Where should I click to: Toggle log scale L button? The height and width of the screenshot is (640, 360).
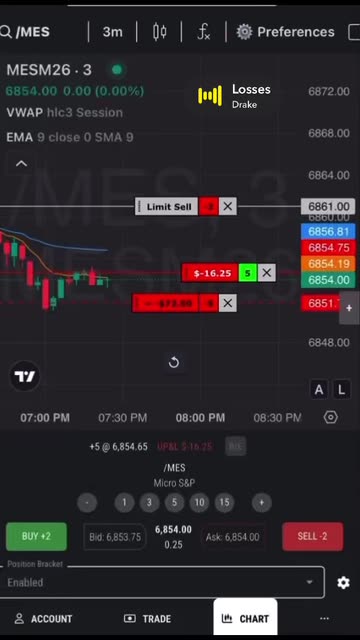(x=341, y=390)
